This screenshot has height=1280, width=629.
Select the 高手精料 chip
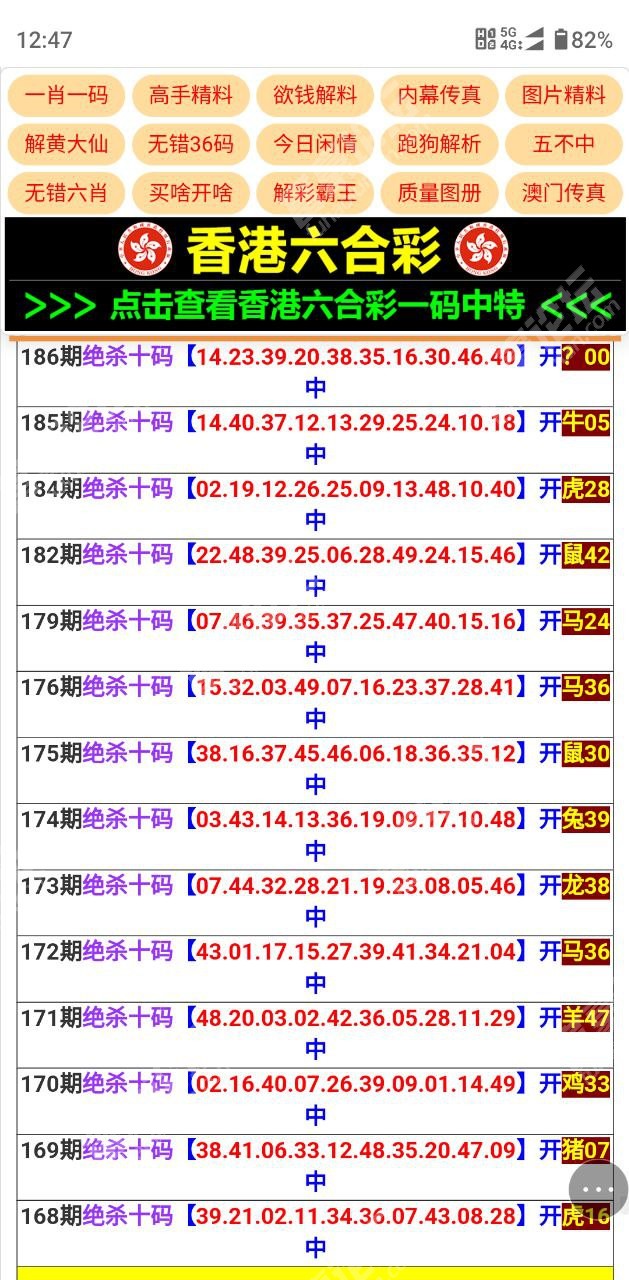tap(190, 95)
